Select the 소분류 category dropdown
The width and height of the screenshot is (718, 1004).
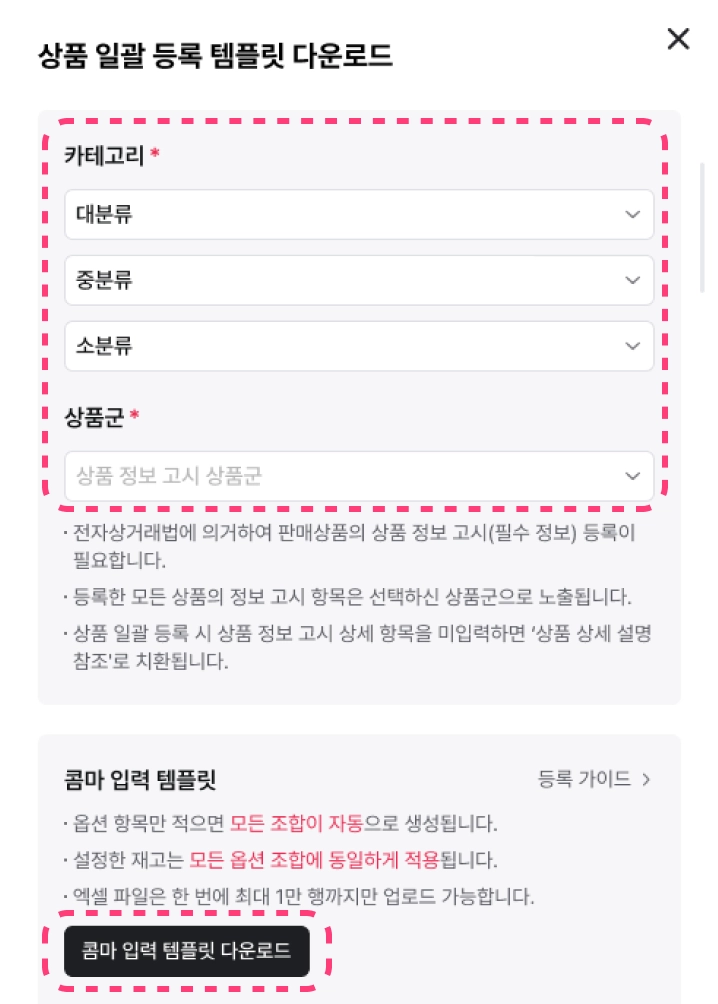pyautogui.click(x=359, y=346)
